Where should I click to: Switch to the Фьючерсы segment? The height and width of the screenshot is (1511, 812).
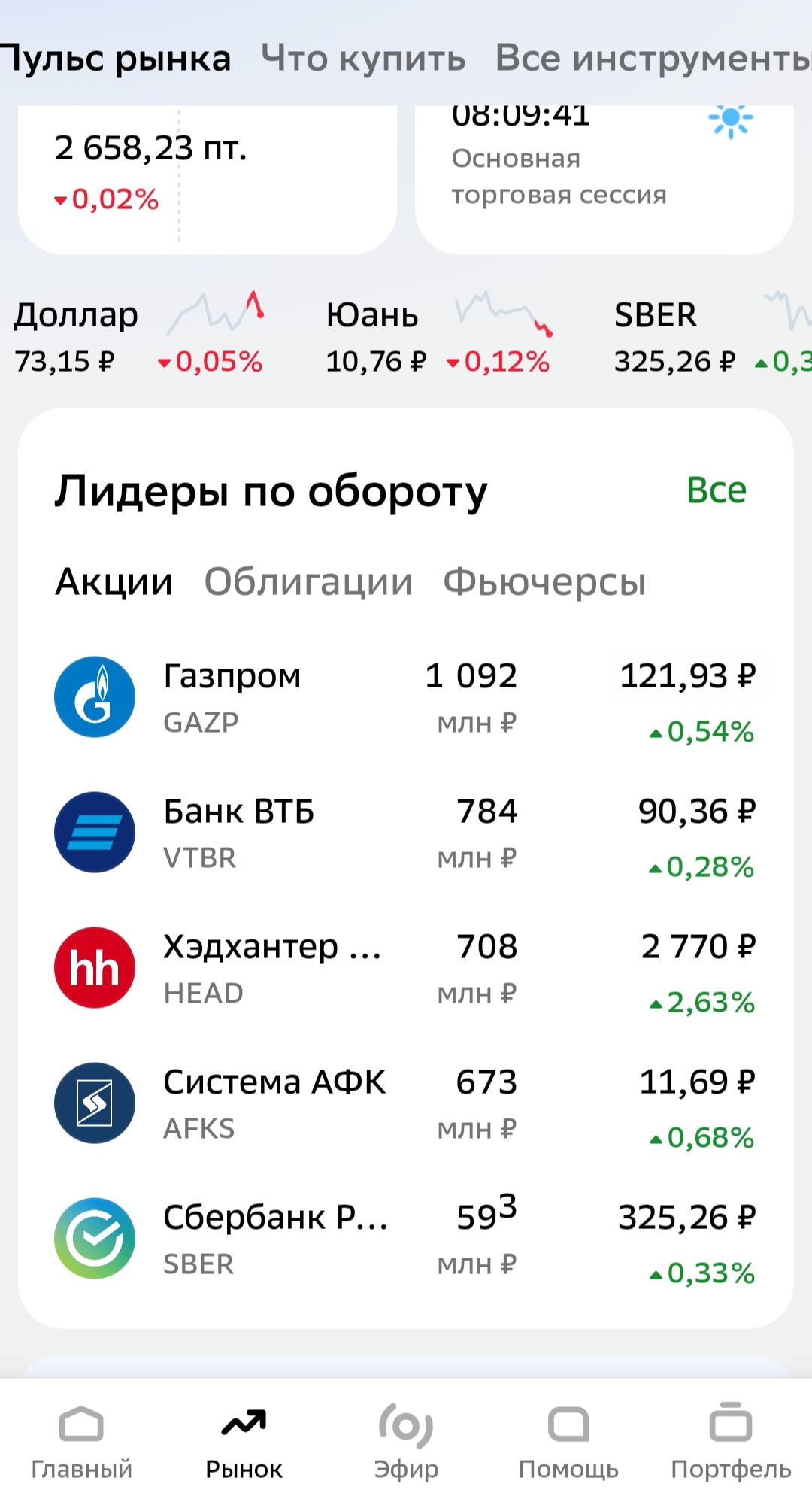click(x=544, y=581)
